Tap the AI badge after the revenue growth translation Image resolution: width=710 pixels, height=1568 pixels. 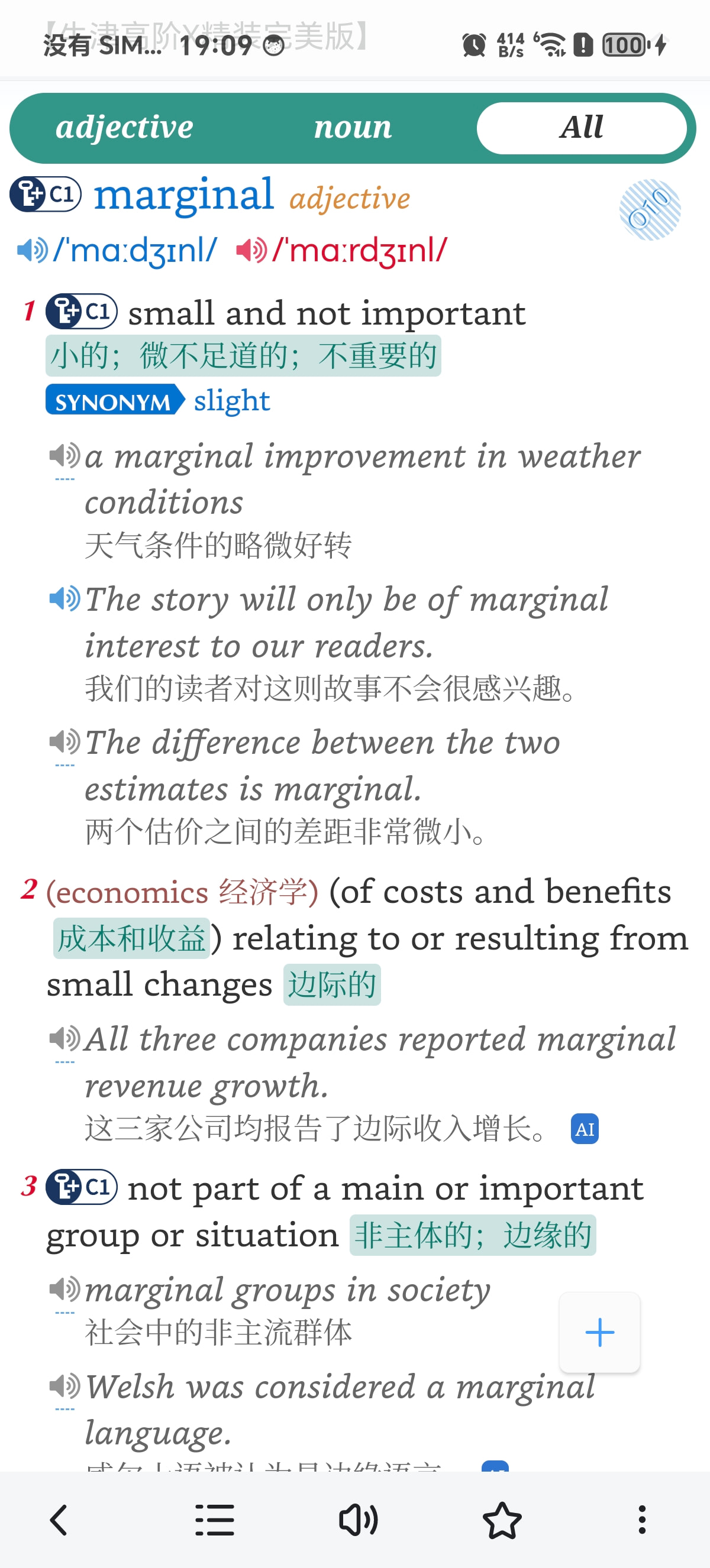585,1129
